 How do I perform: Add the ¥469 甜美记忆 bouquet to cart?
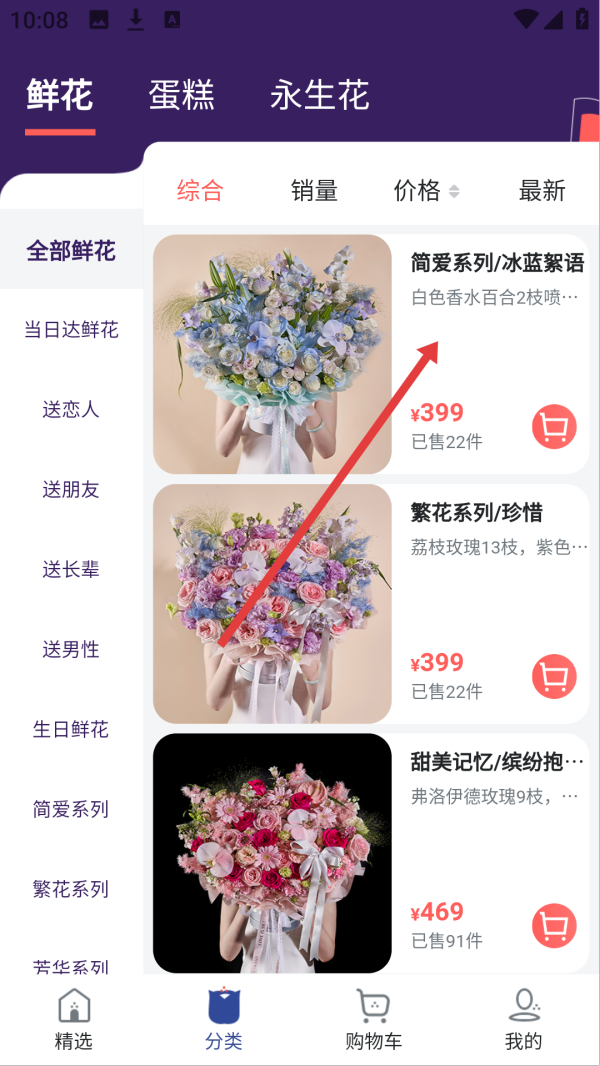tap(554, 926)
